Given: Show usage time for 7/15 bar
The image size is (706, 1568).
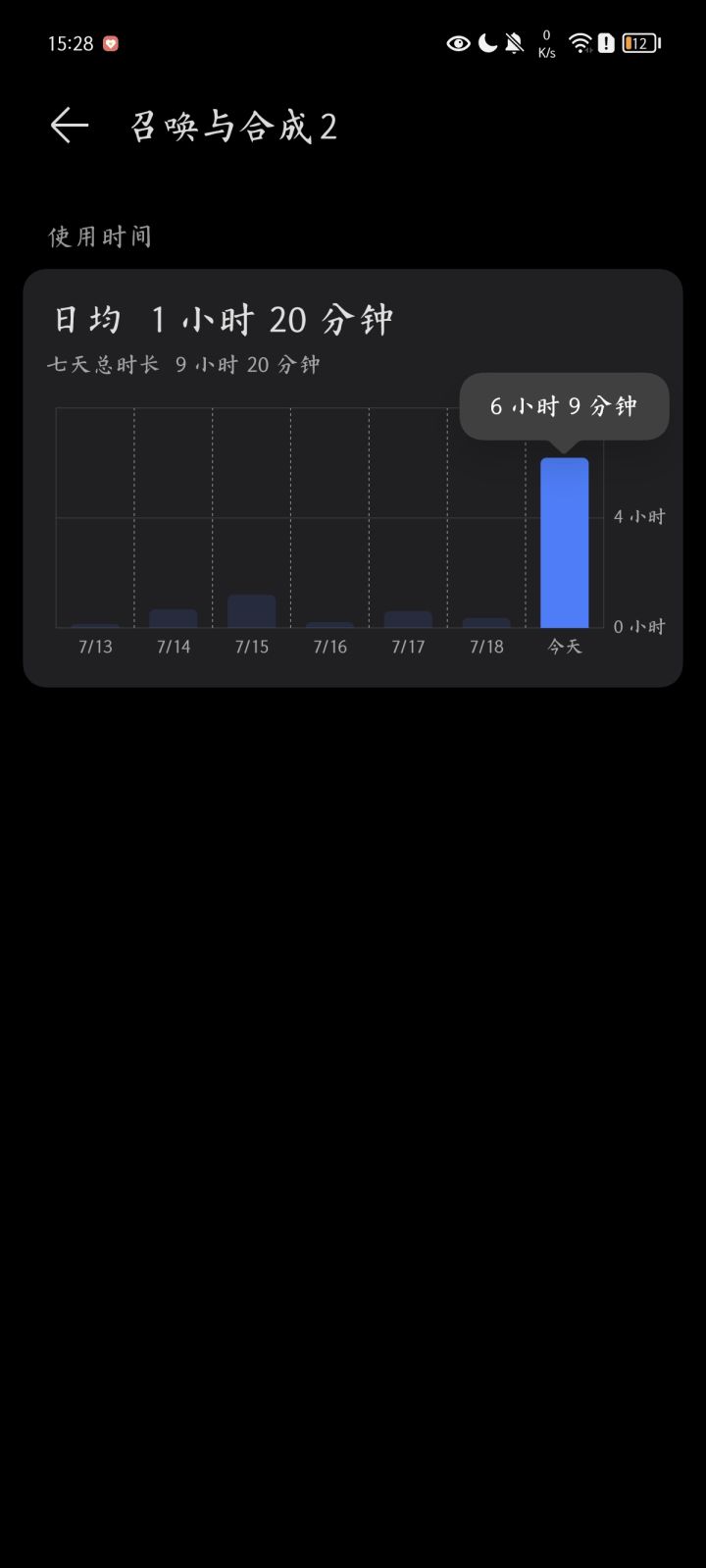Looking at the screenshot, I should click(x=252, y=611).
